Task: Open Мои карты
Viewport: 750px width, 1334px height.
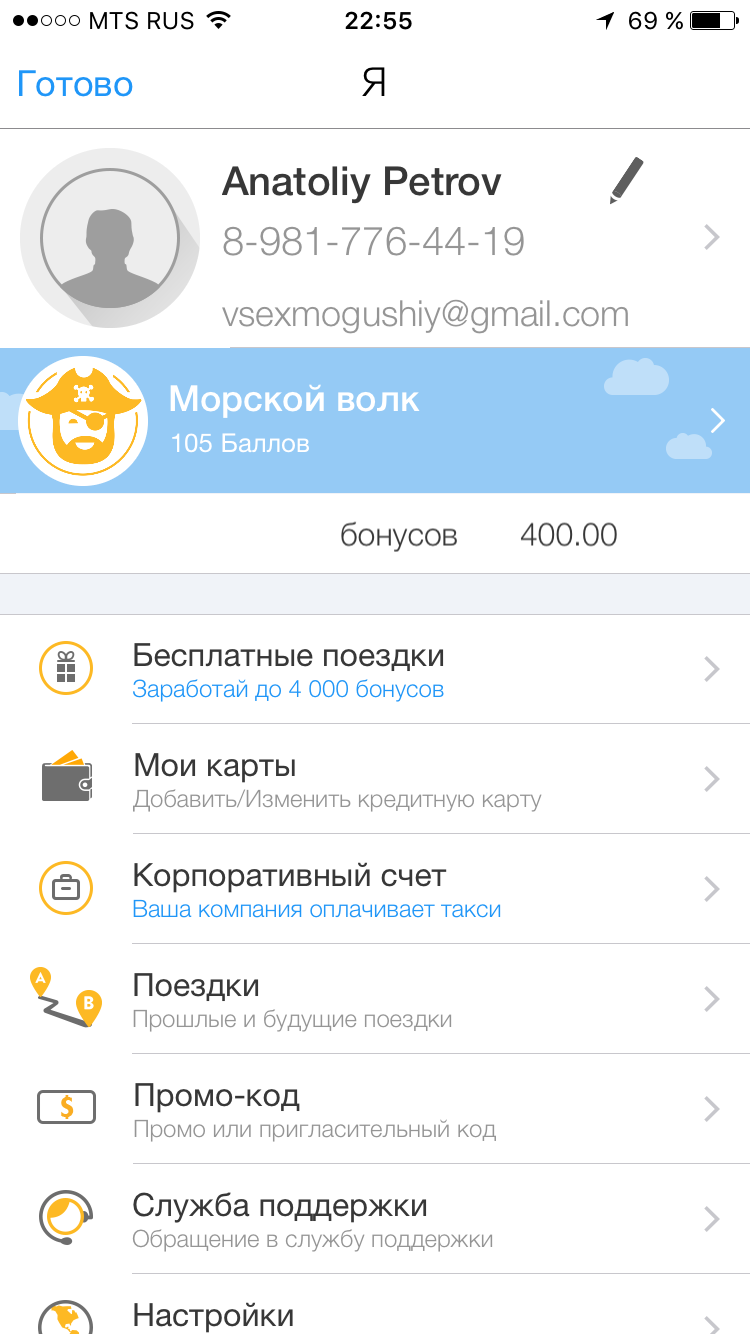Action: (x=375, y=780)
